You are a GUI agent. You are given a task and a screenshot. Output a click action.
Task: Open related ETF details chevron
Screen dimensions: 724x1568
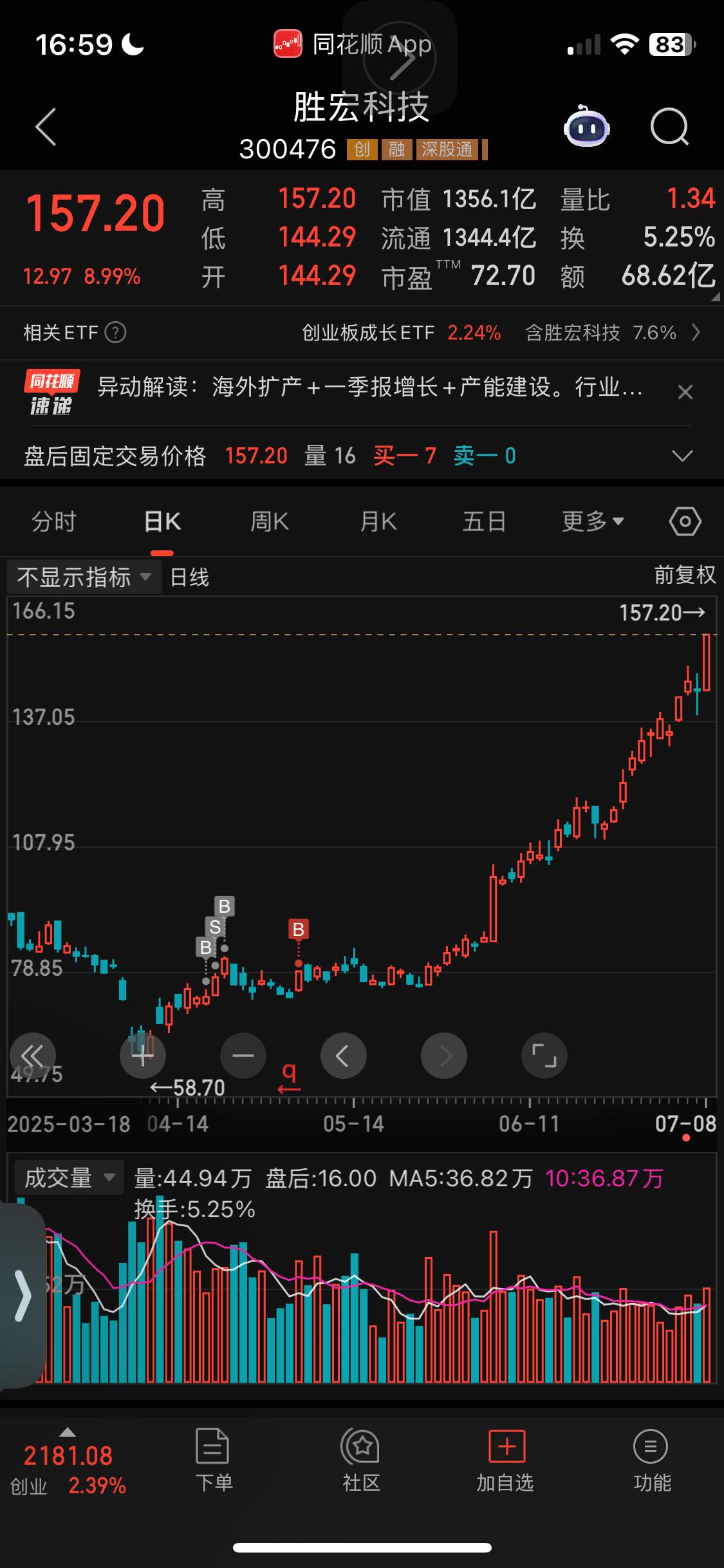point(696,333)
